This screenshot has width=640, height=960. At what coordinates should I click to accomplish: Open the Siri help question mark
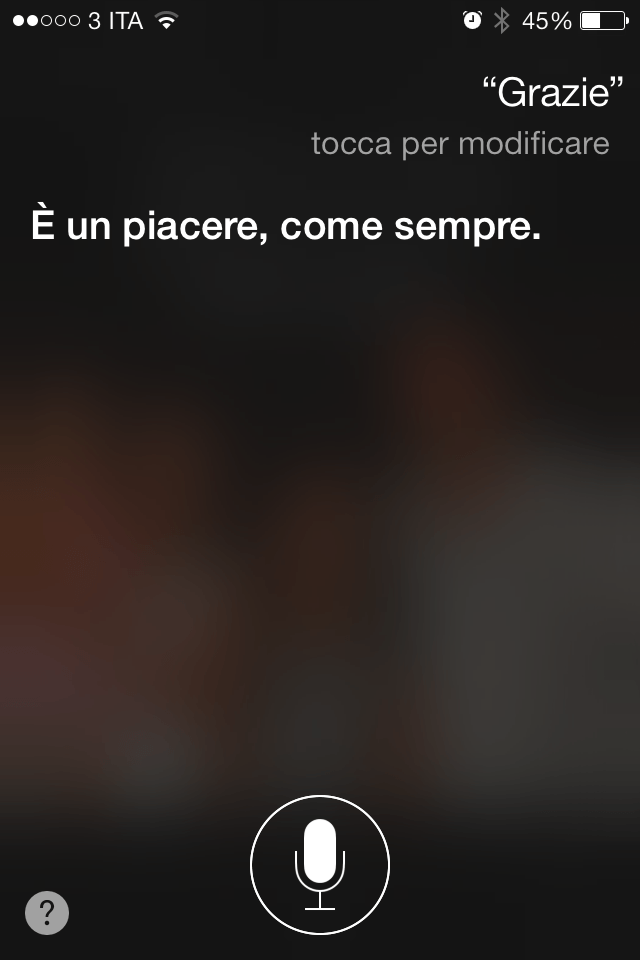pyautogui.click(x=47, y=912)
